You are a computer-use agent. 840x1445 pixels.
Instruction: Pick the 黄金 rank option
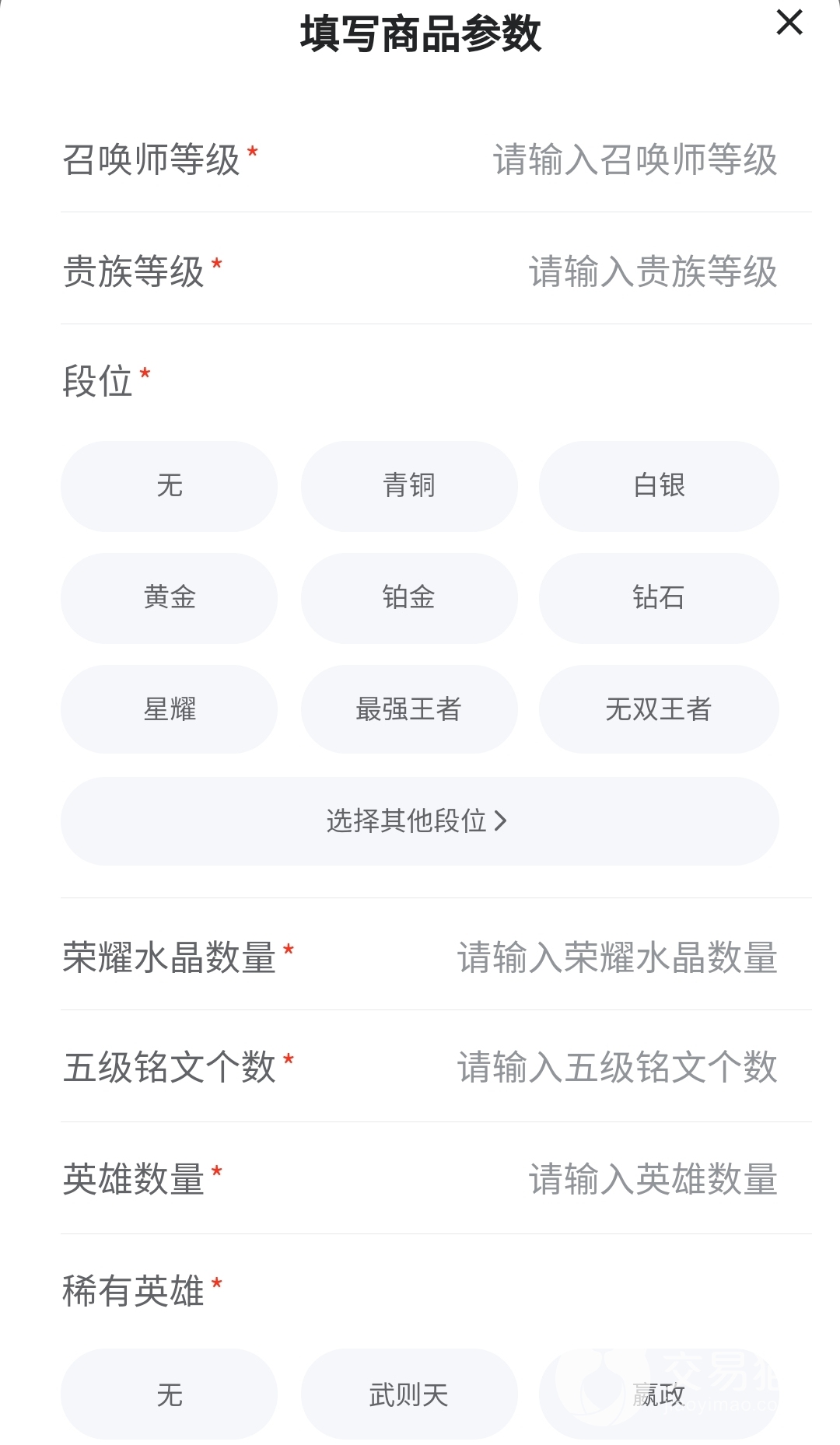pos(170,598)
